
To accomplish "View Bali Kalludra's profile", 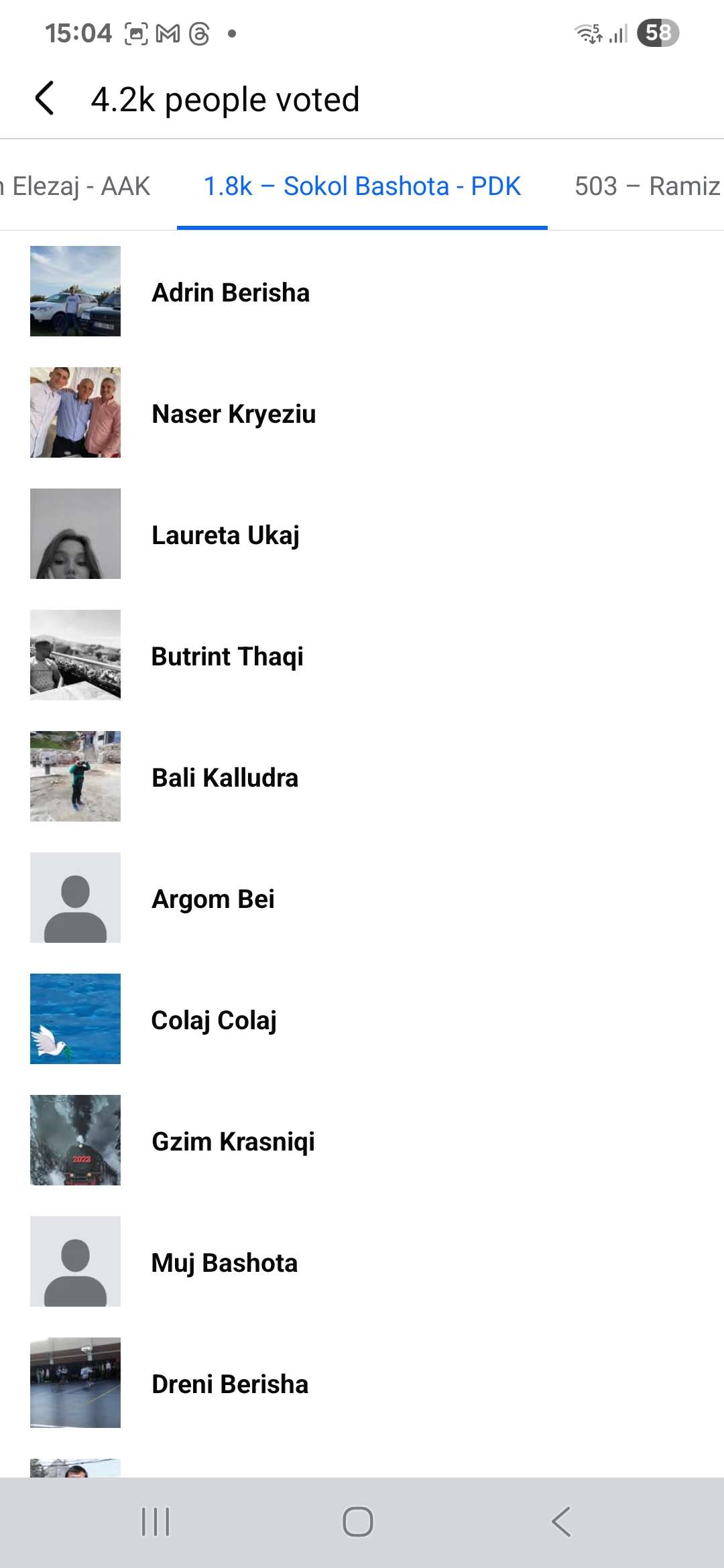I will coord(225,777).
